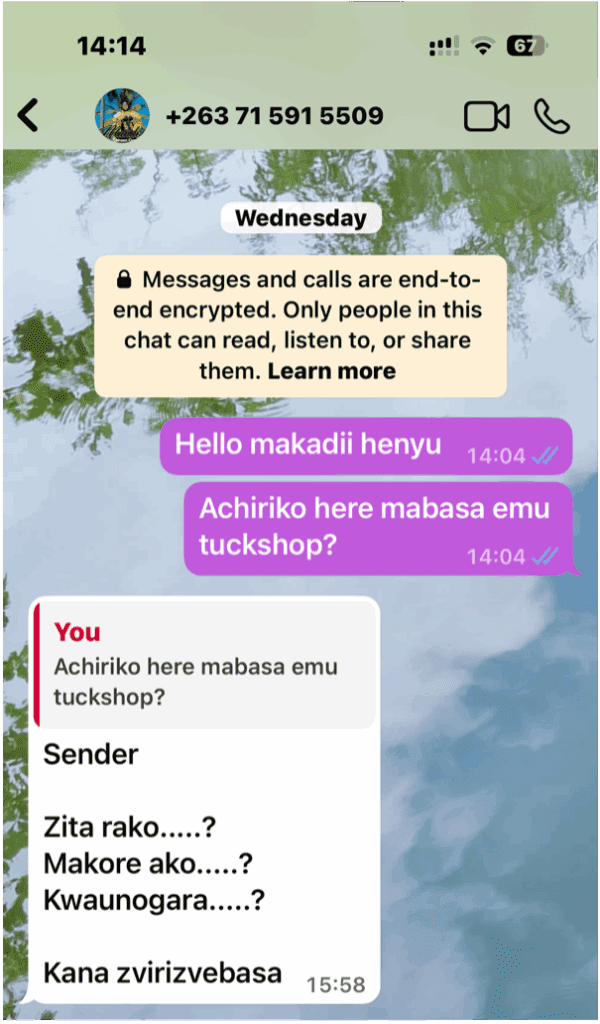
Task: Start a video call with +263 71 591 5509
Action: point(487,116)
